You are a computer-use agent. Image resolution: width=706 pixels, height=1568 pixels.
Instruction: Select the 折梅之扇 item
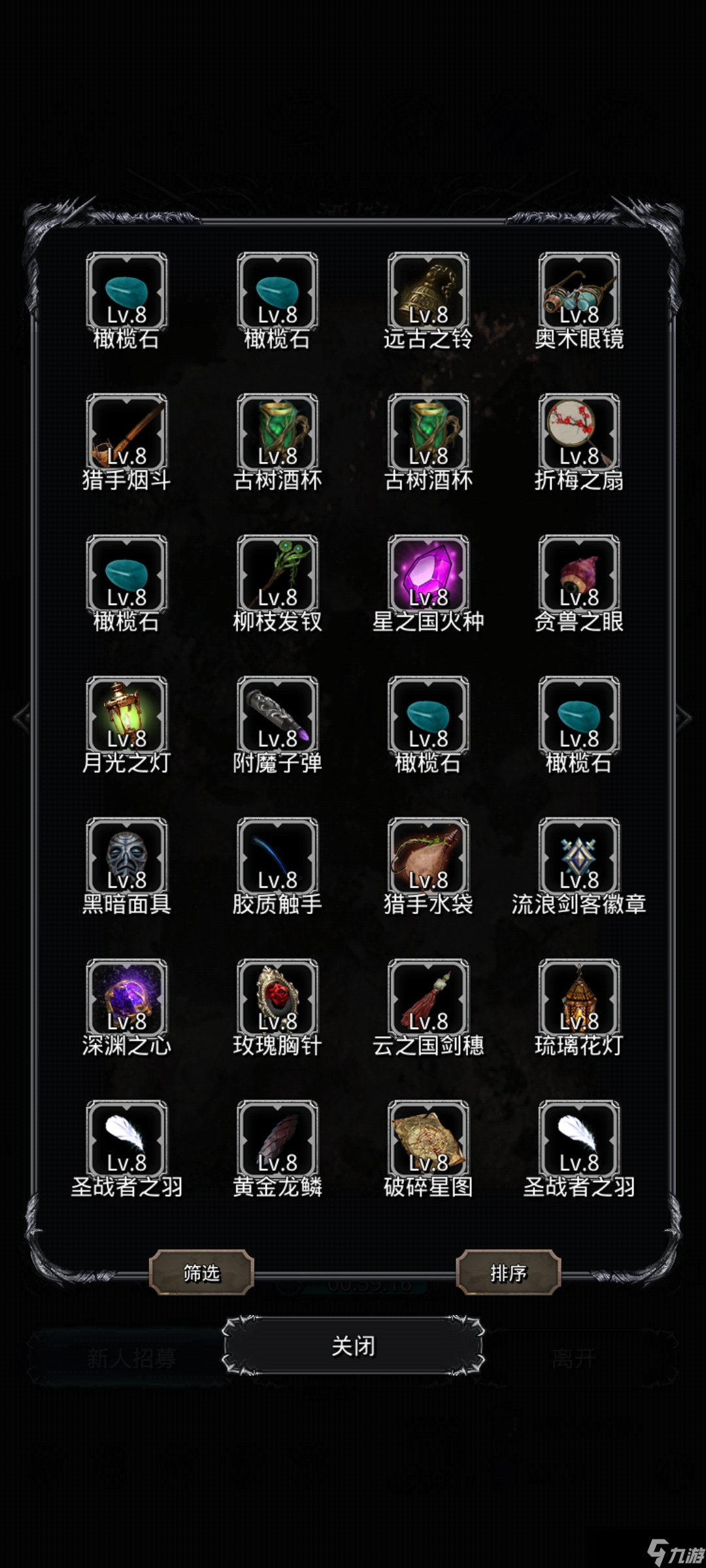pos(579,433)
